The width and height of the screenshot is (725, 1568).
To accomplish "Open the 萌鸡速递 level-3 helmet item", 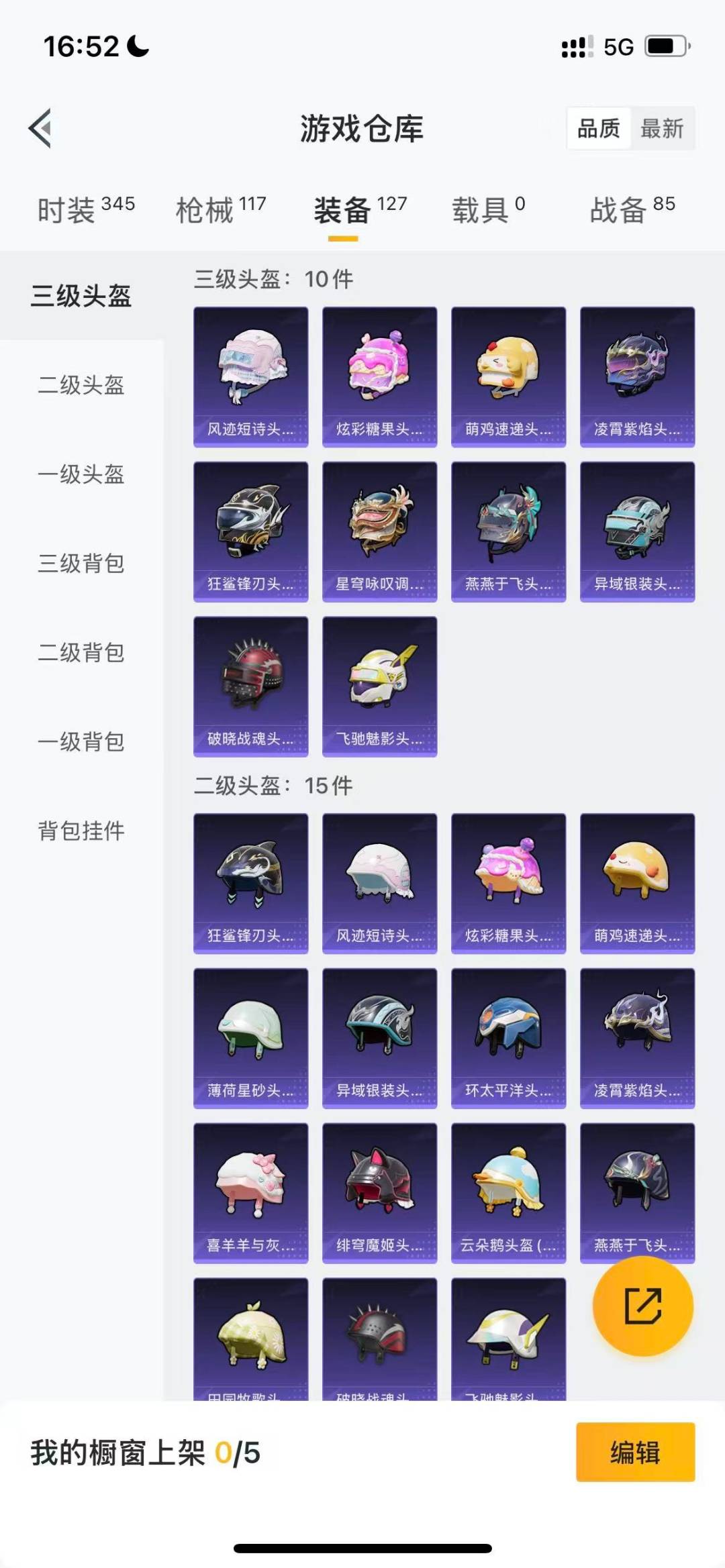I will click(508, 374).
